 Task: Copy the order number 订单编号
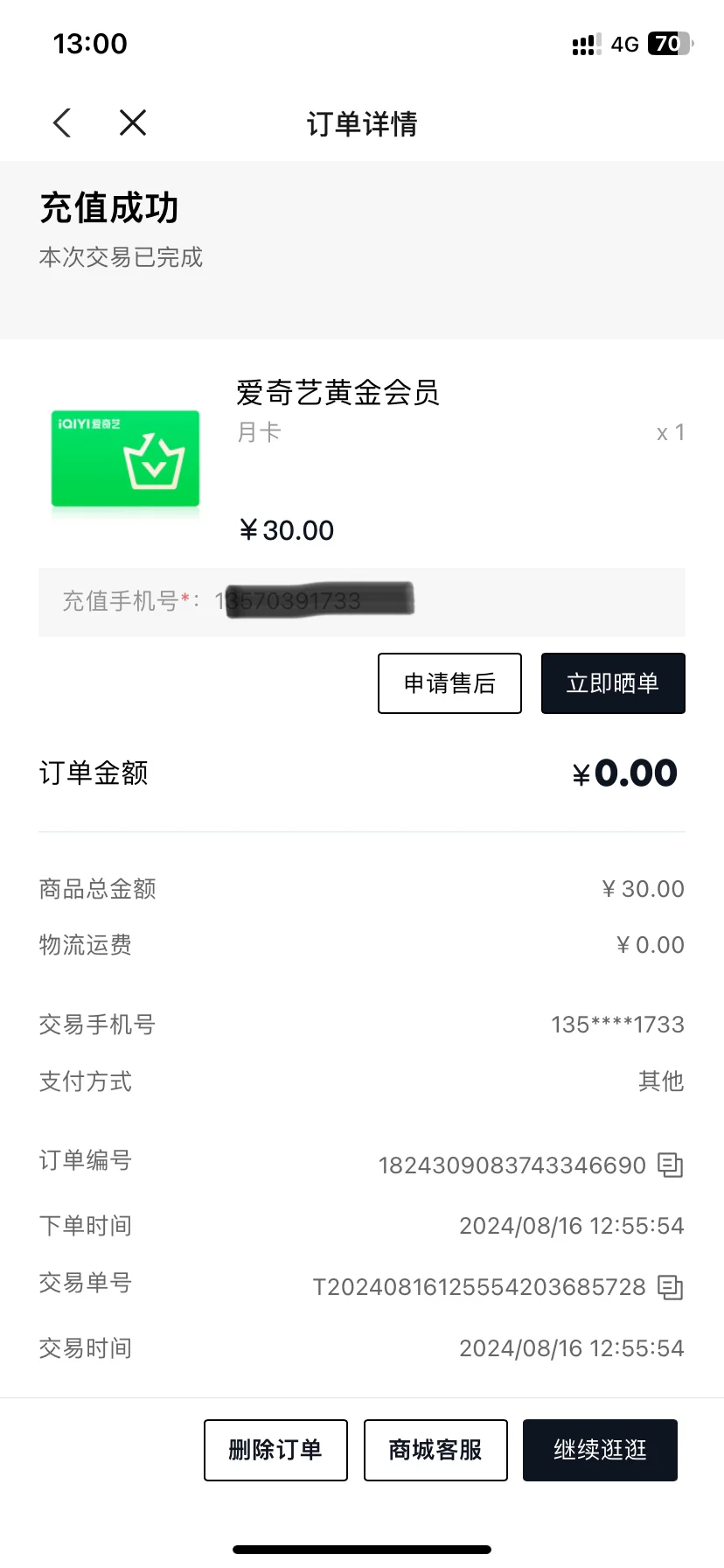(671, 1165)
